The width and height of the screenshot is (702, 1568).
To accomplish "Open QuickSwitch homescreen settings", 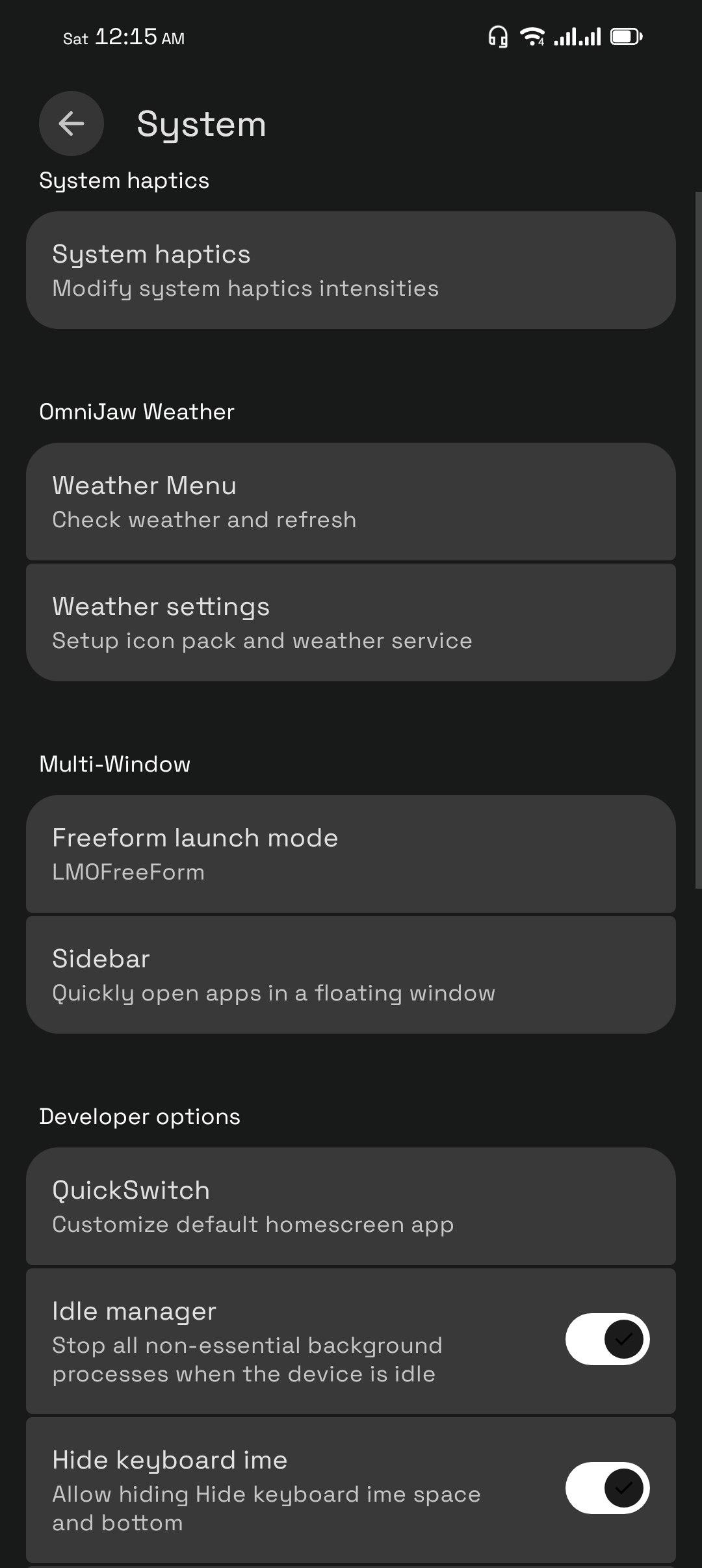I will [x=351, y=1206].
